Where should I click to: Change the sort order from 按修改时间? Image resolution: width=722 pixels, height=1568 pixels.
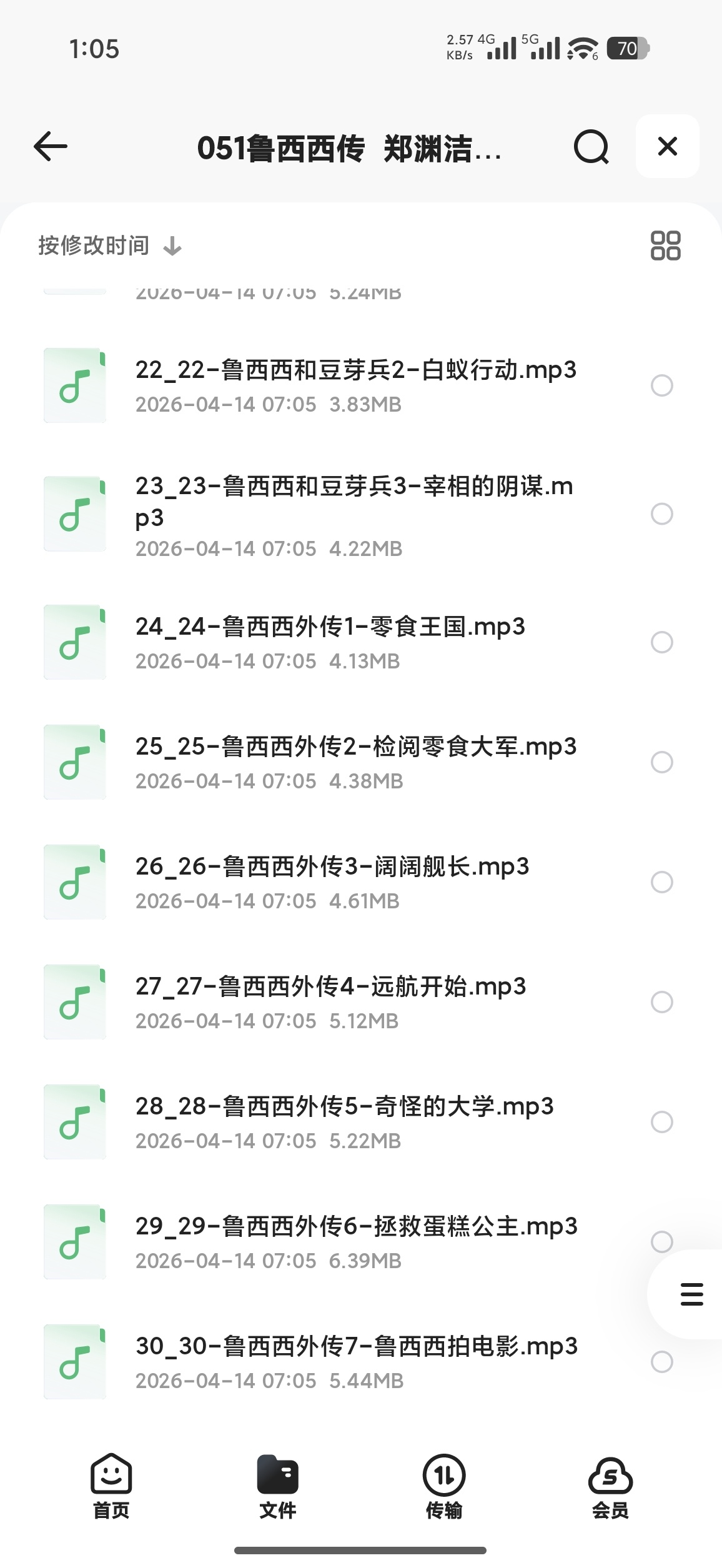[110, 246]
